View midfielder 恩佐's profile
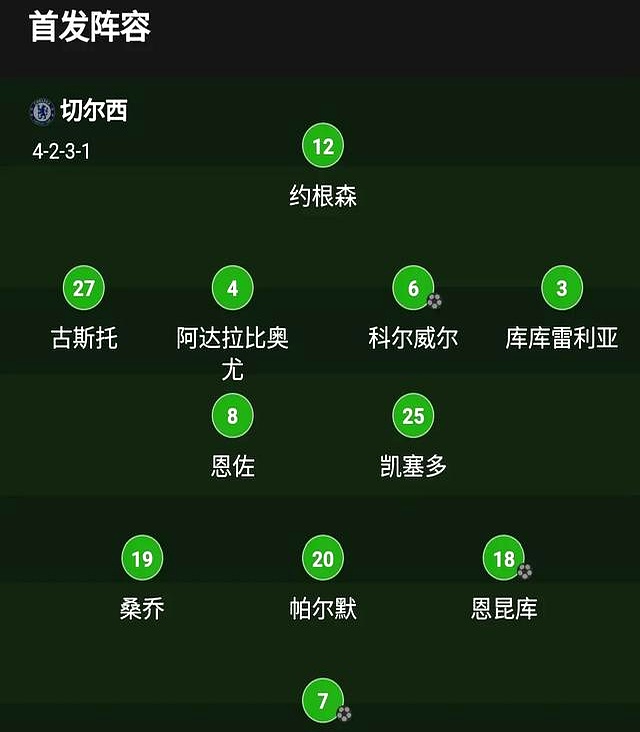Image resolution: width=640 pixels, height=732 pixels. point(232,416)
